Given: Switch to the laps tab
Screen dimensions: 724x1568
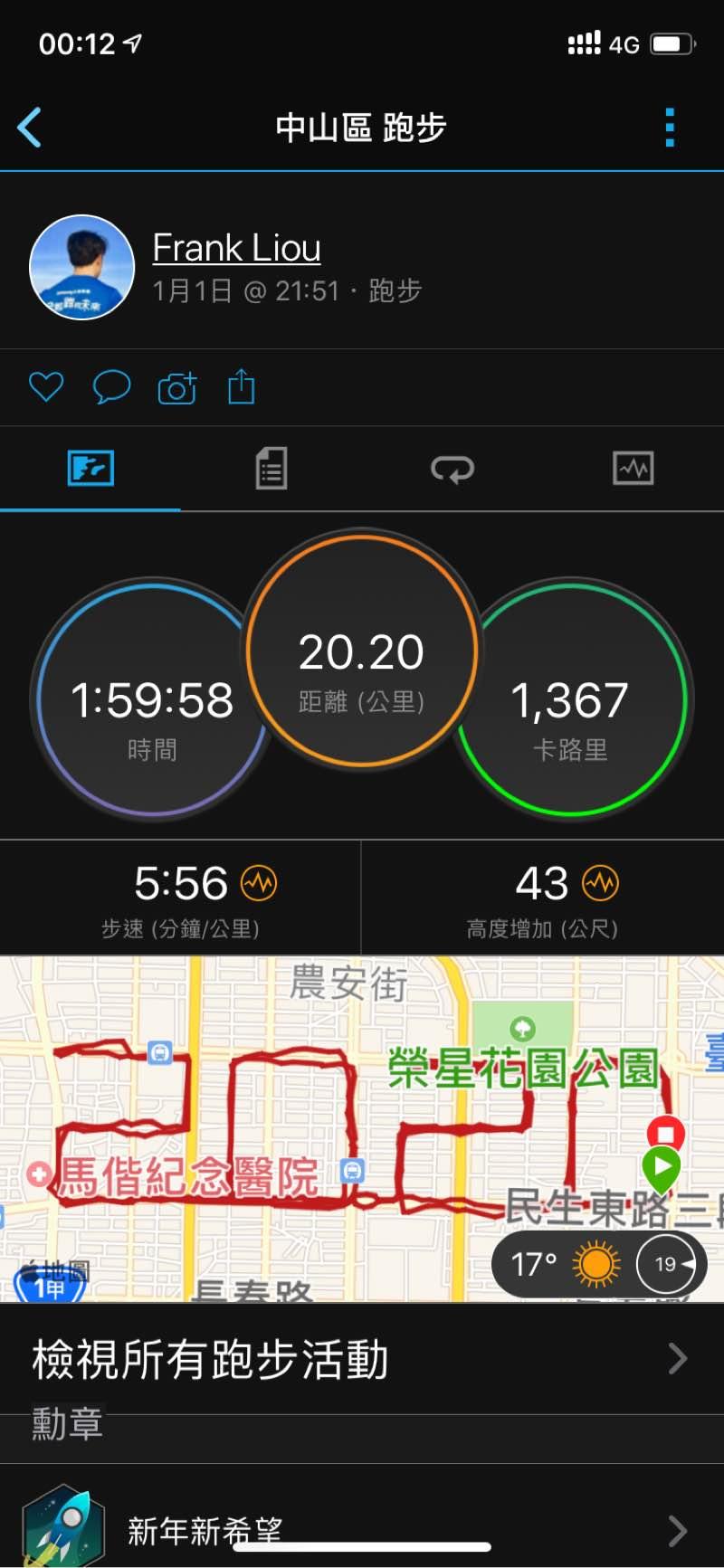Looking at the screenshot, I should (x=452, y=469).
